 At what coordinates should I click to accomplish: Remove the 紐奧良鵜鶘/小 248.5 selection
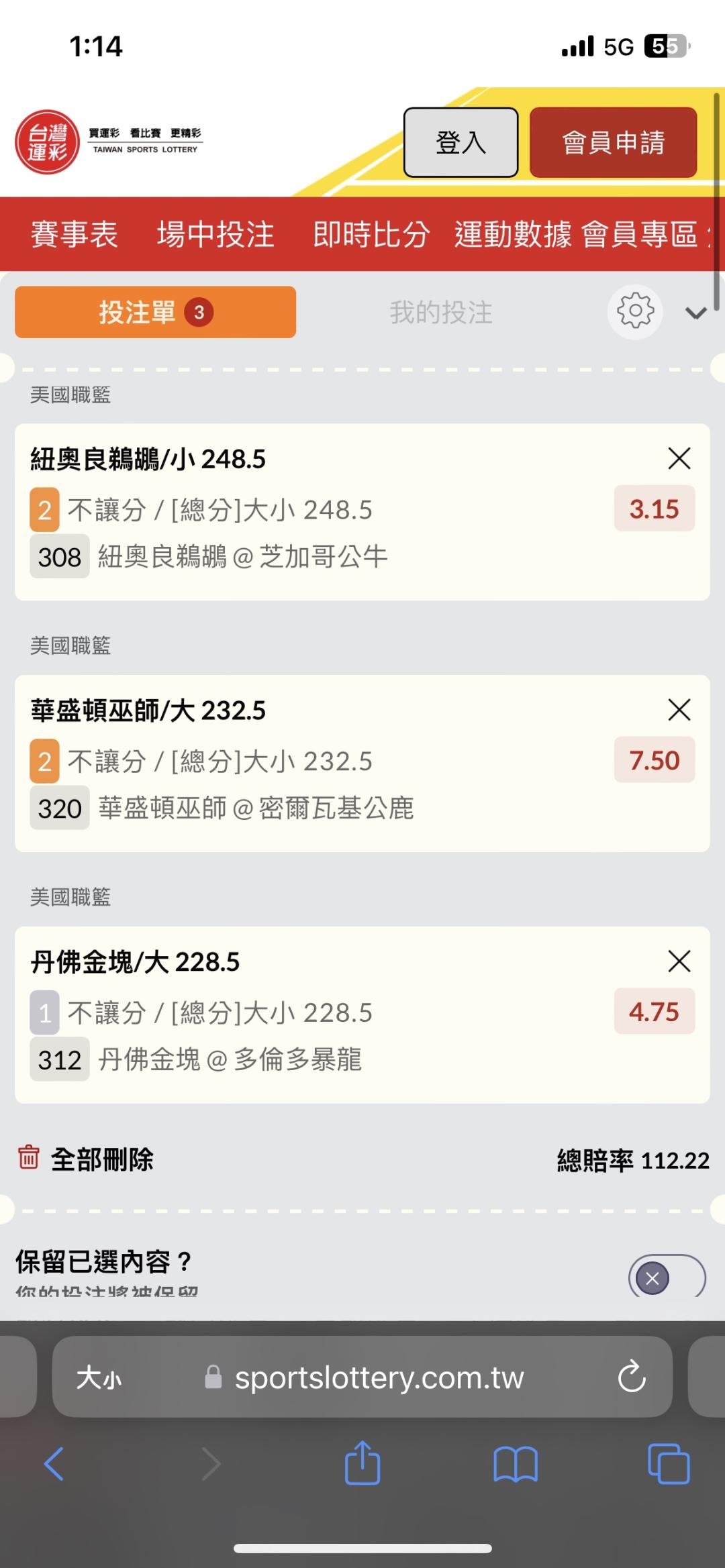pyautogui.click(x=679, y=459)
